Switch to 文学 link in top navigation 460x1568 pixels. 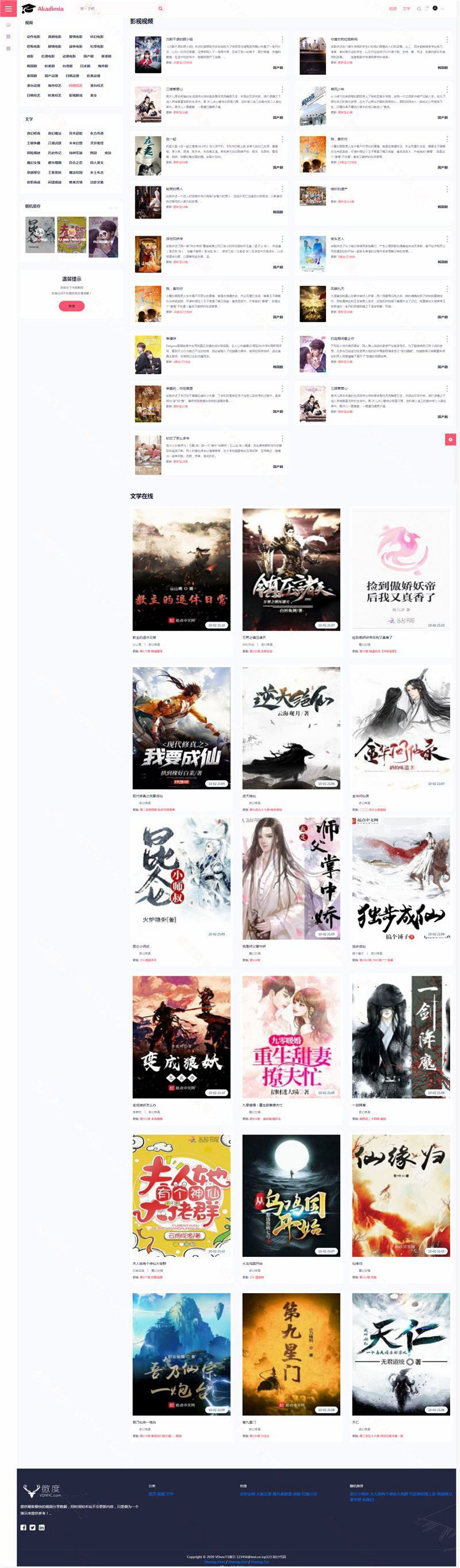[407, 9]
